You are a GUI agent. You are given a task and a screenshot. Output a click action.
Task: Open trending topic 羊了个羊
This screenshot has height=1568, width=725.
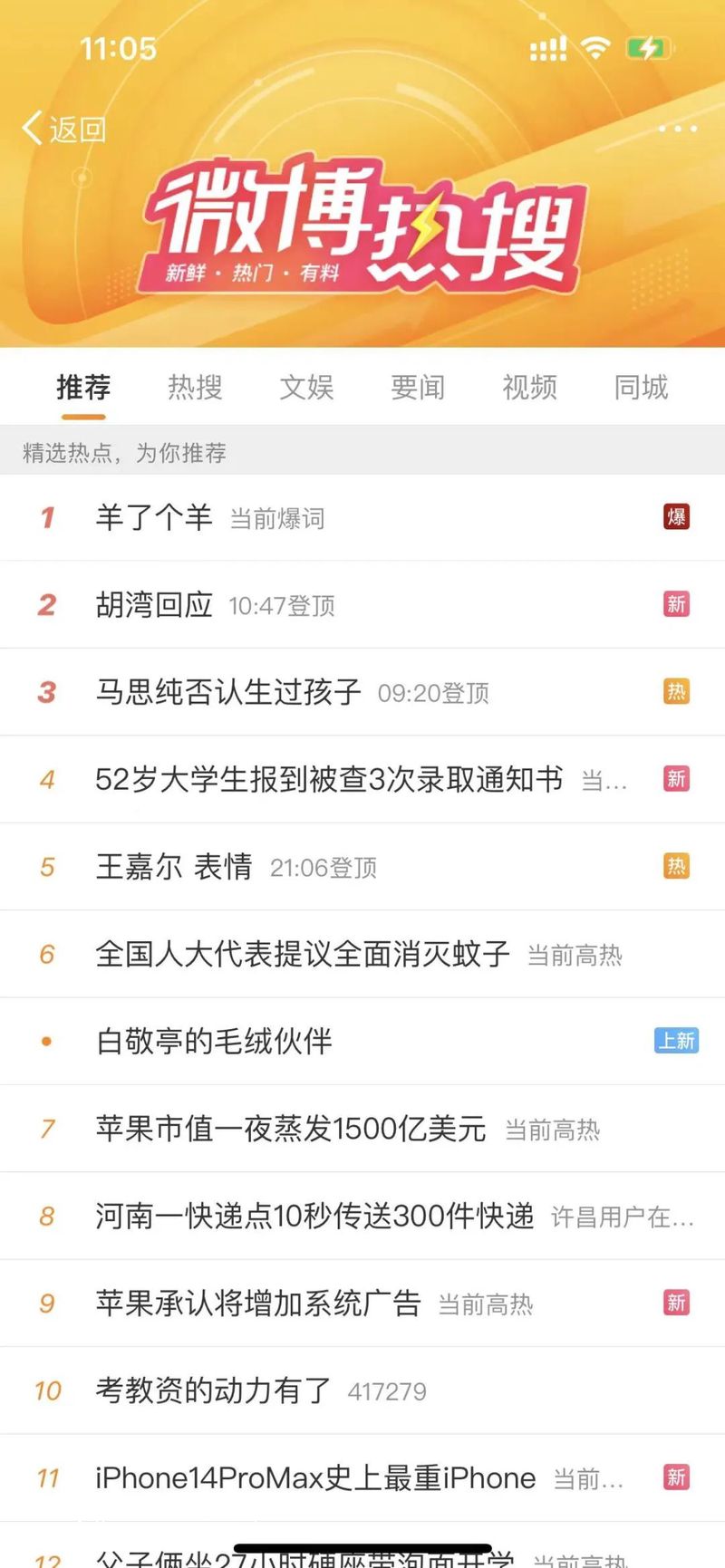(x=154, y=518)
